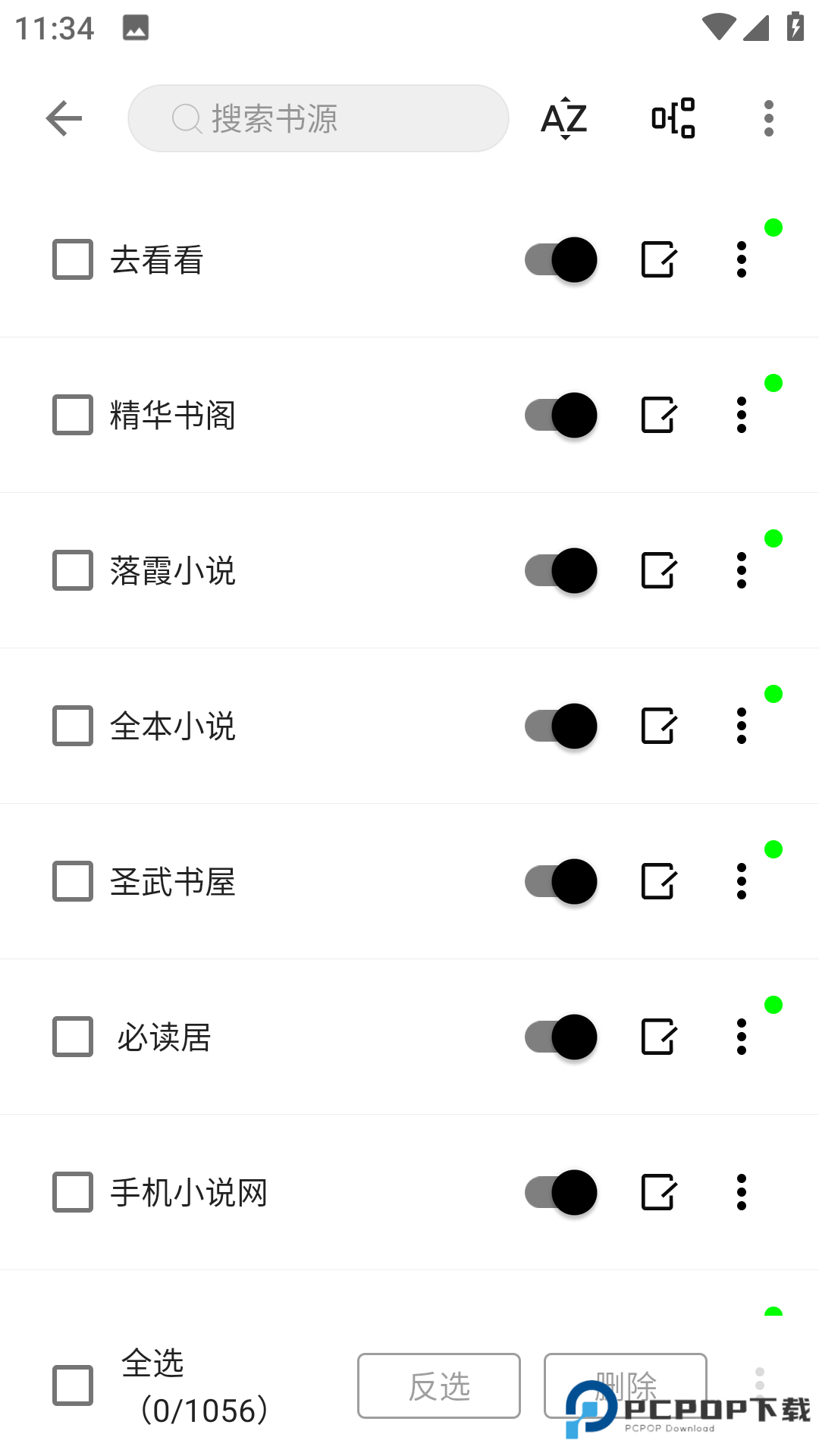Tap the back arrow to exit book sources
Viewport: 819px width, 1456px height.
coord(64,118)
